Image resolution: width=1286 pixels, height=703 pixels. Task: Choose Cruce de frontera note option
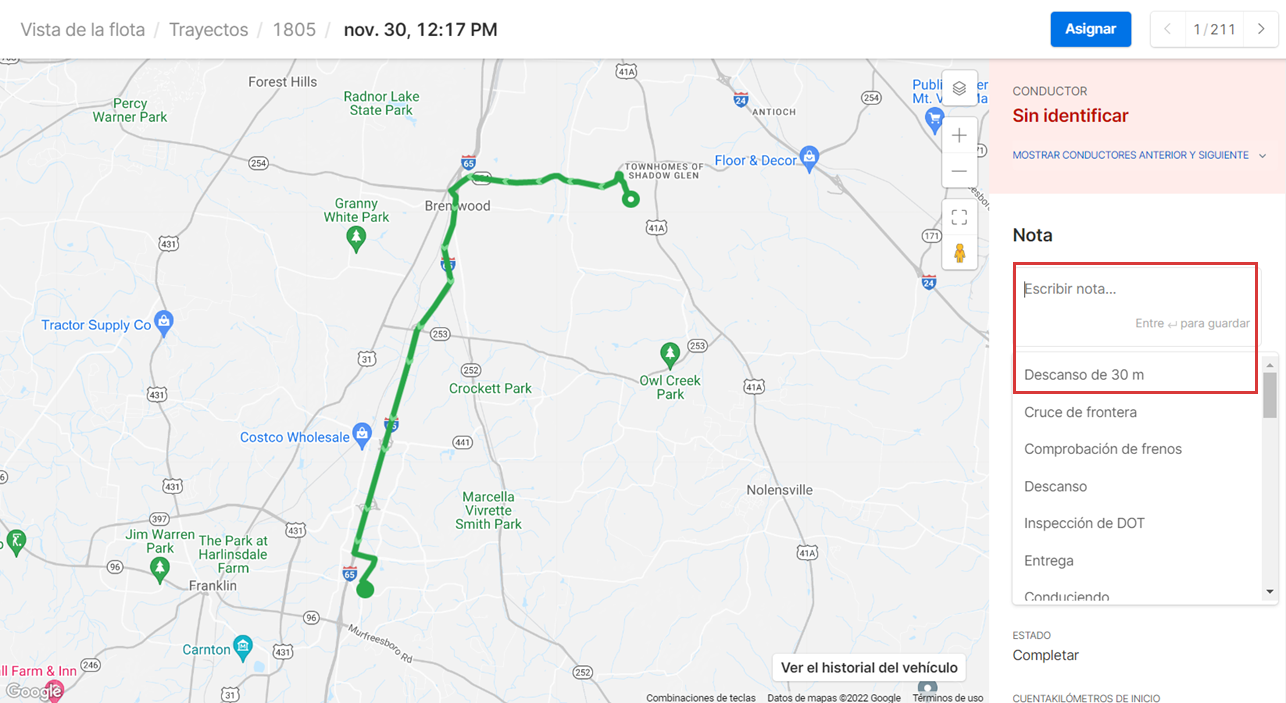click(1080, 412)
